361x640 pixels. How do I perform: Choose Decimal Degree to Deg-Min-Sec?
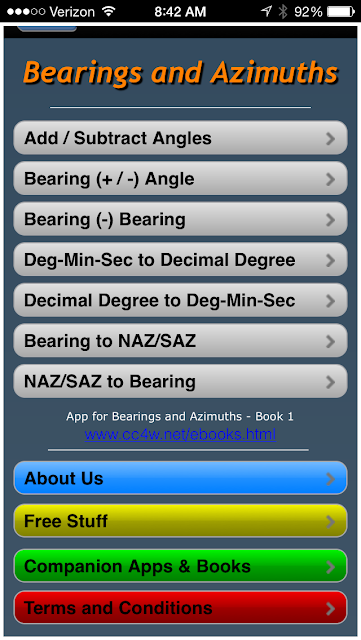coord(180,300)
